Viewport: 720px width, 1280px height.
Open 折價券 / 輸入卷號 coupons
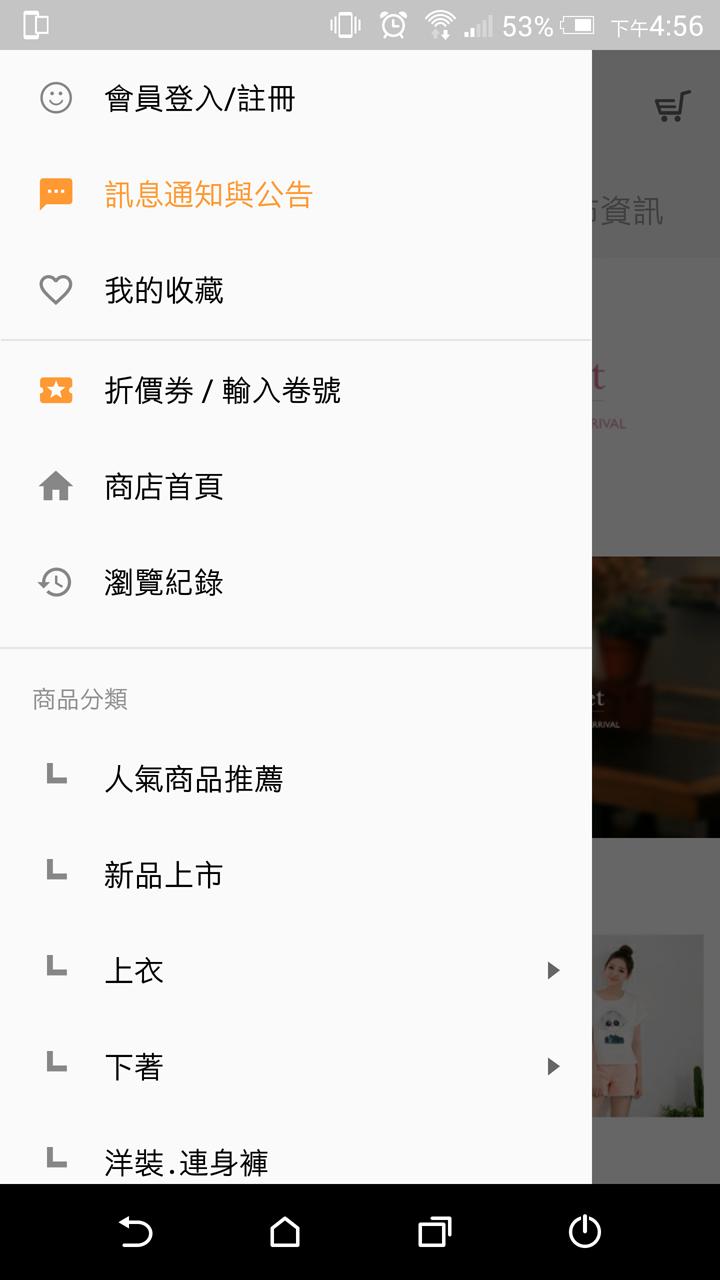pyautogui.click(x=222, y=390)
